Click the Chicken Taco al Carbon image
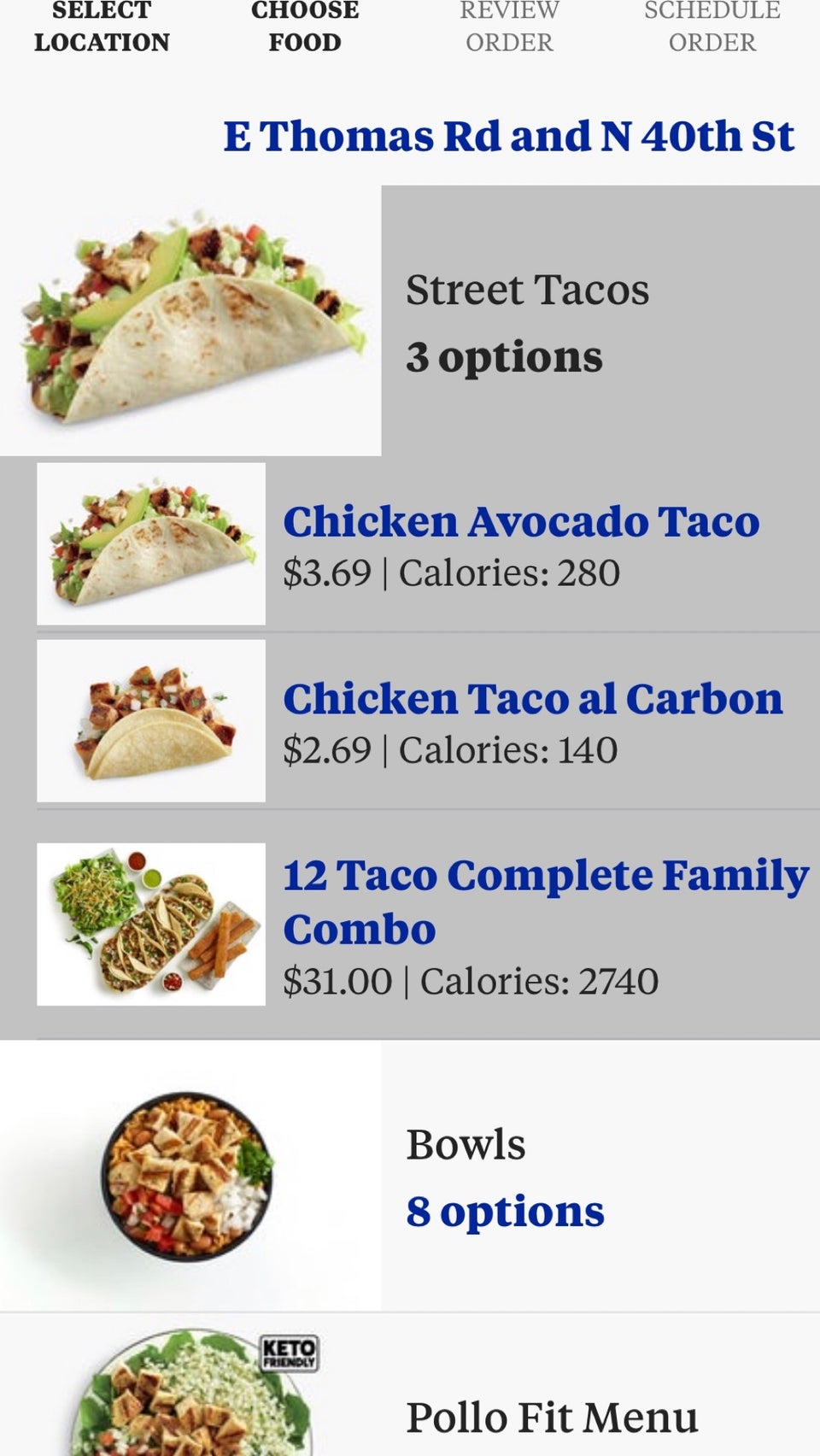 pos(150,719)
